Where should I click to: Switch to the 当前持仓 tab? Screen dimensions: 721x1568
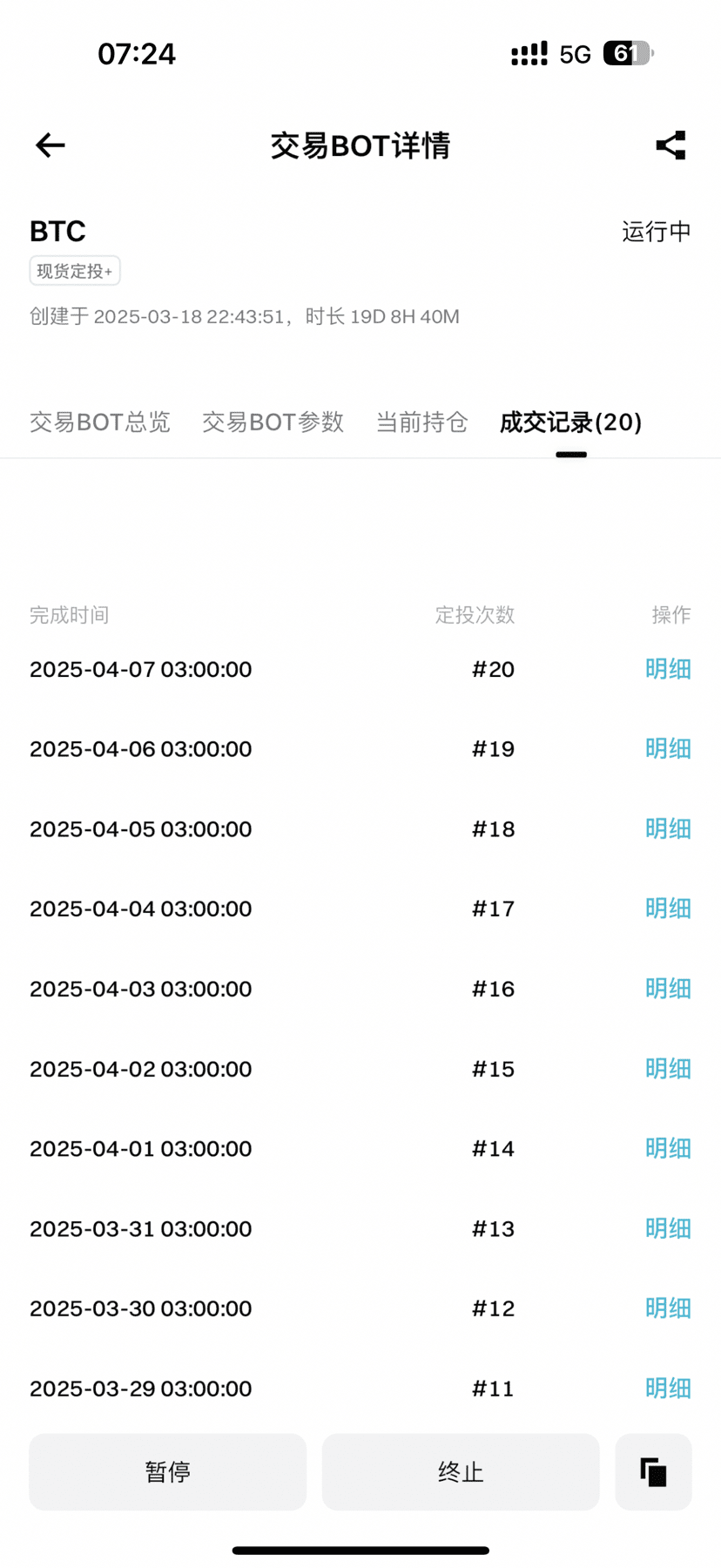[x=421, y=422]
